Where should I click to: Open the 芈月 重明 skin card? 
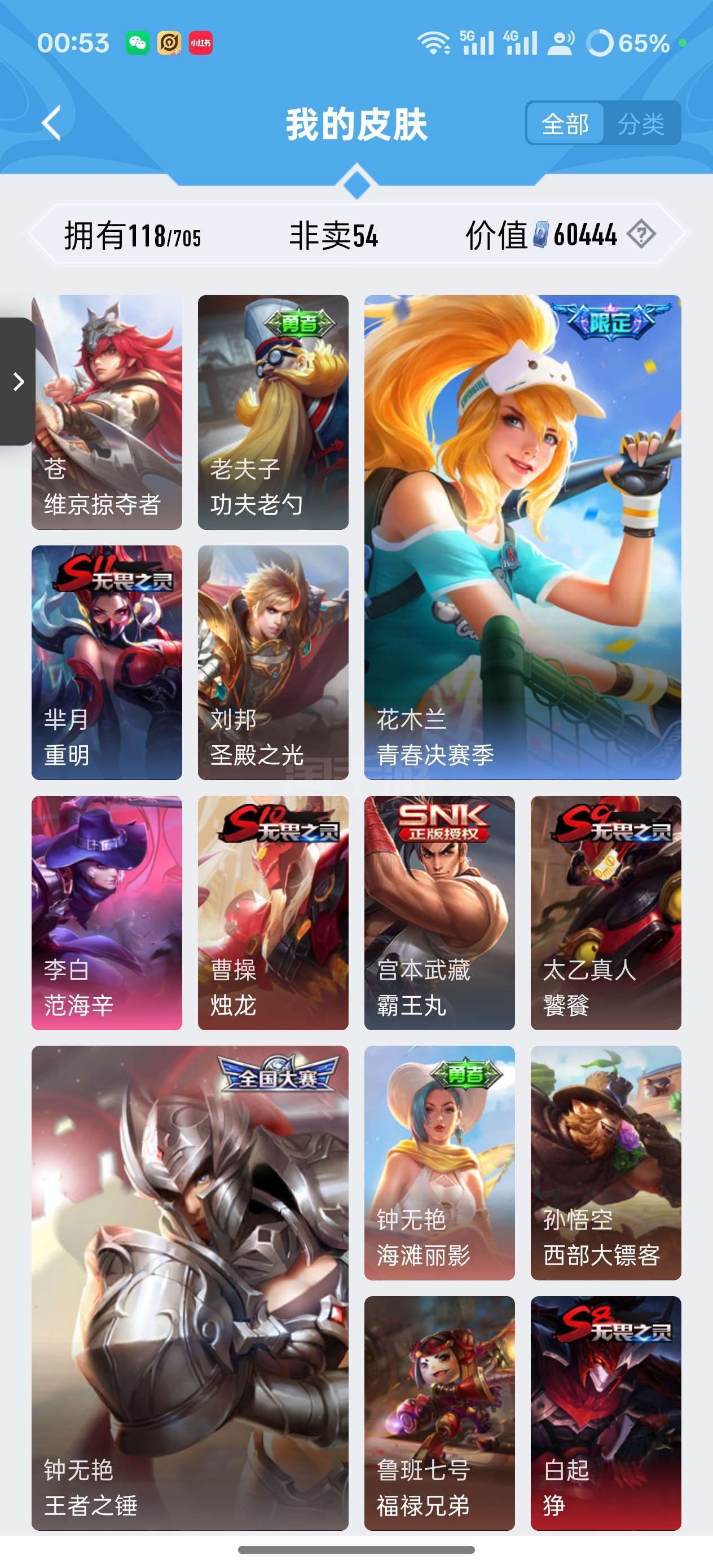107,662
